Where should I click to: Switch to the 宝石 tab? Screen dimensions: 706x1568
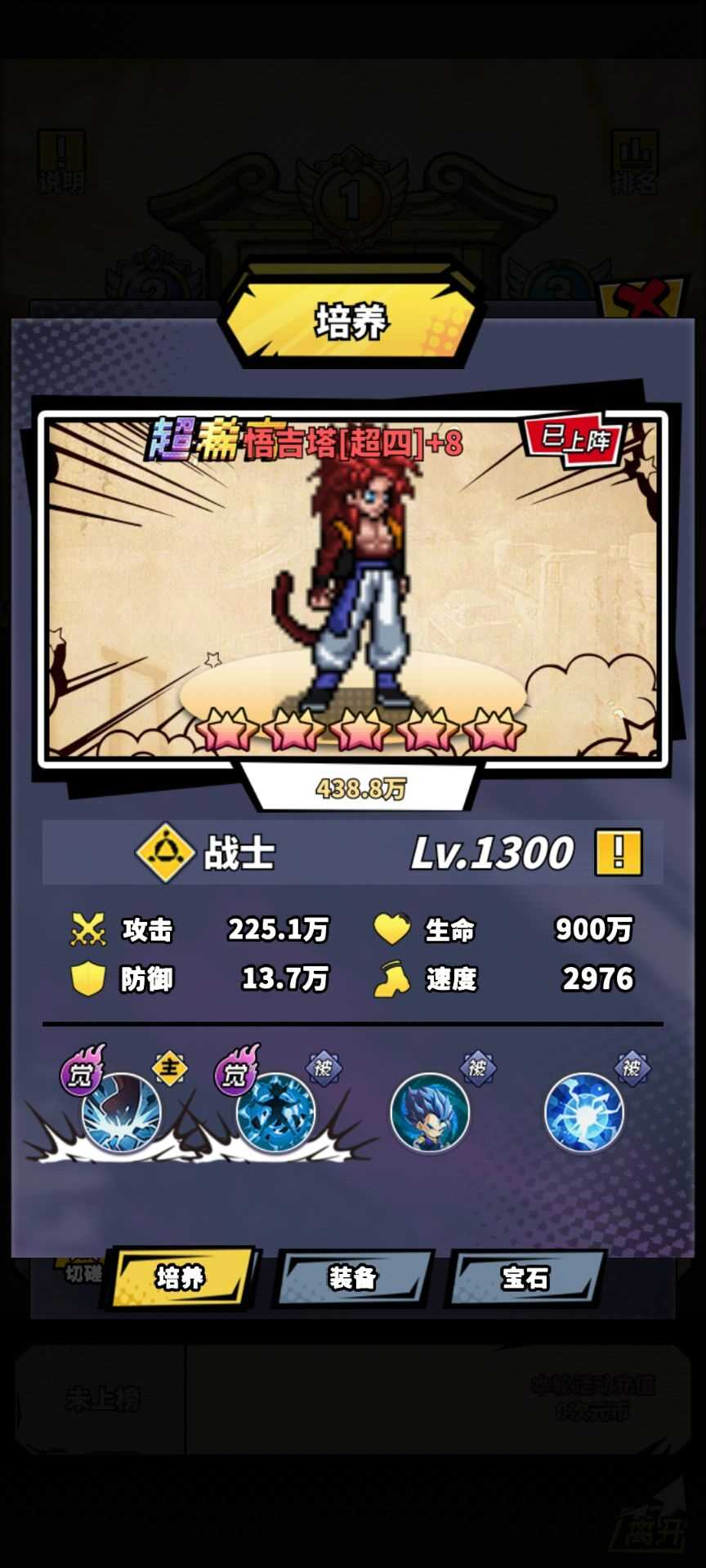525,1277
